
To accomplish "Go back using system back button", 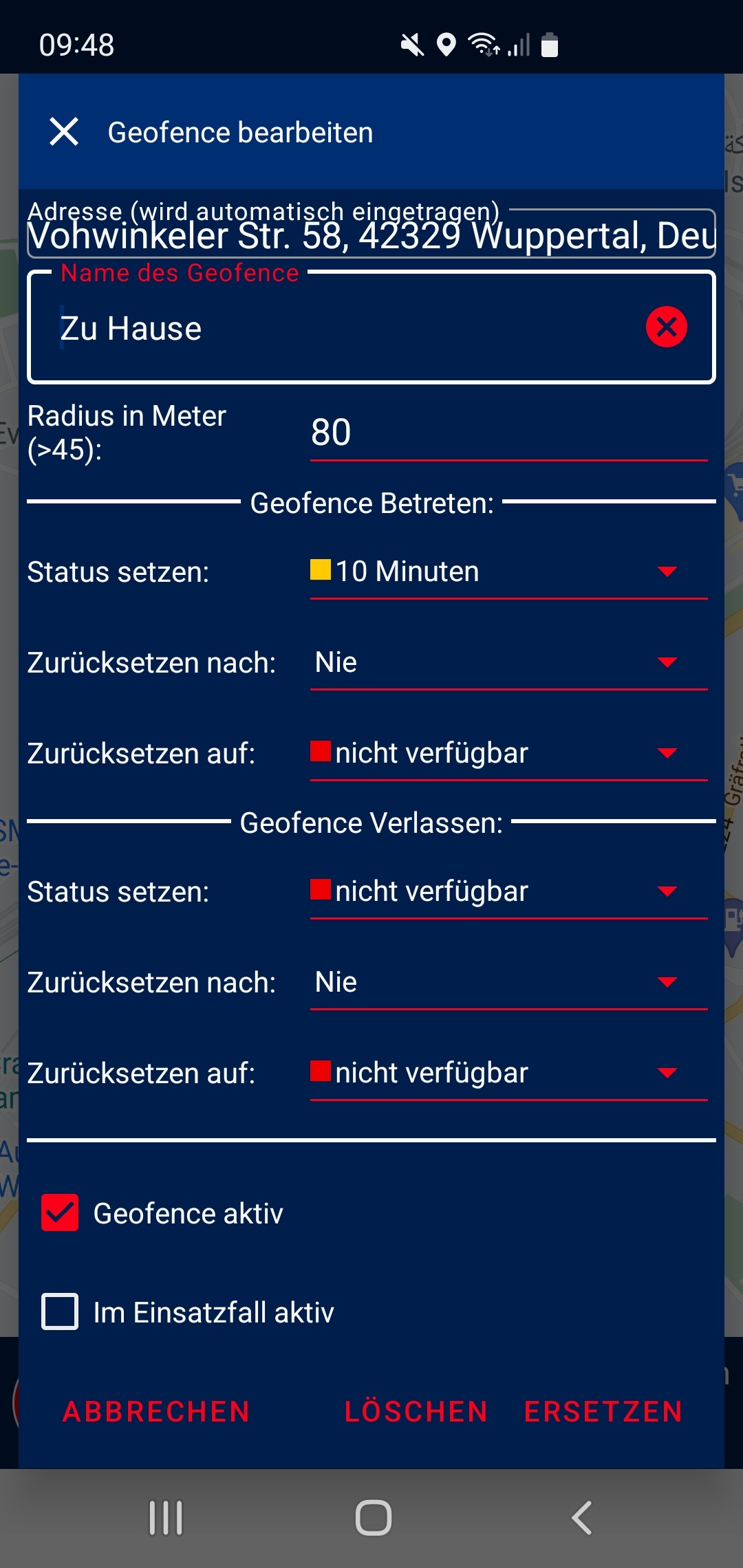I will [x=581, y=1518].
